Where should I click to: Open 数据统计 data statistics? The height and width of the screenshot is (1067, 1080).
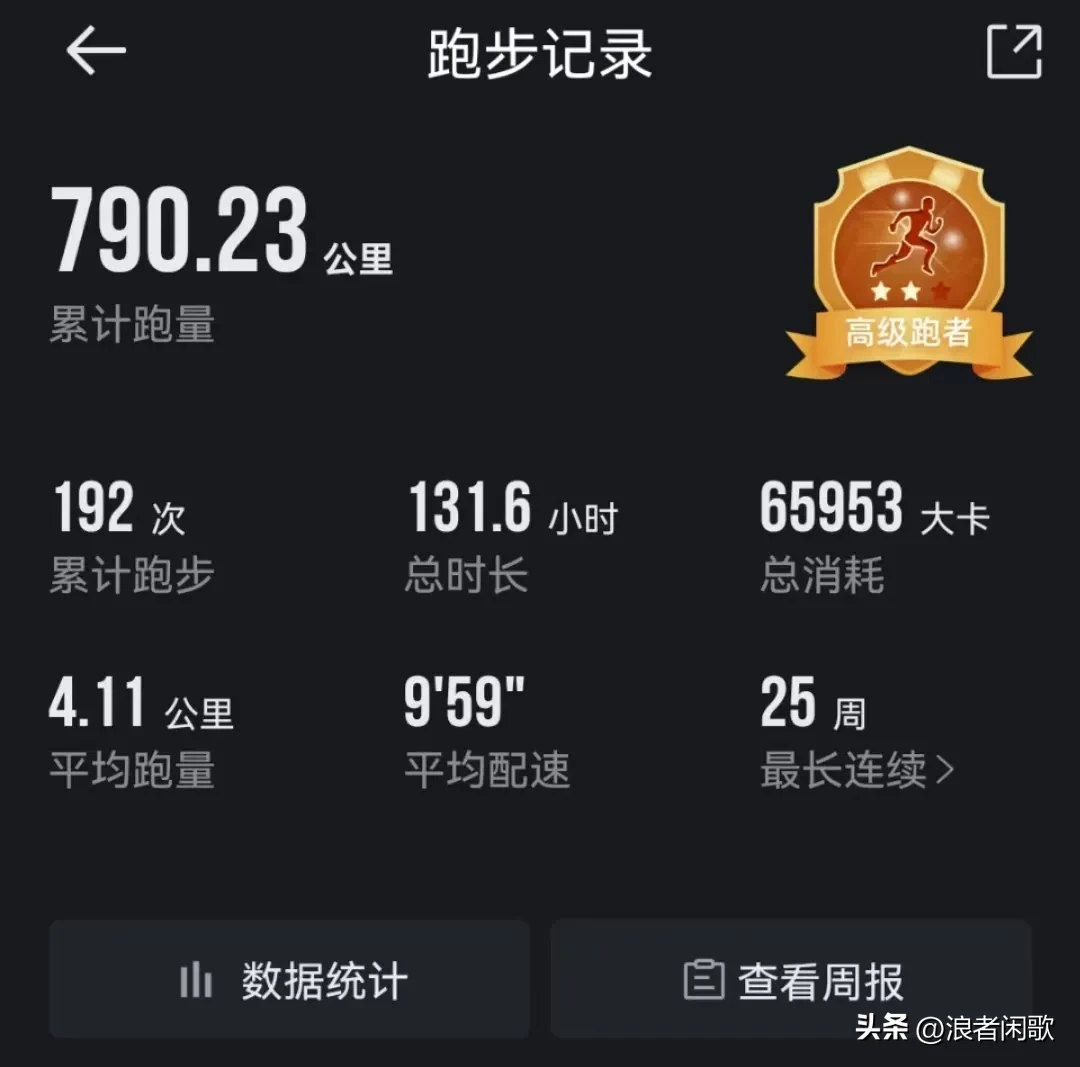click(290, 980)
